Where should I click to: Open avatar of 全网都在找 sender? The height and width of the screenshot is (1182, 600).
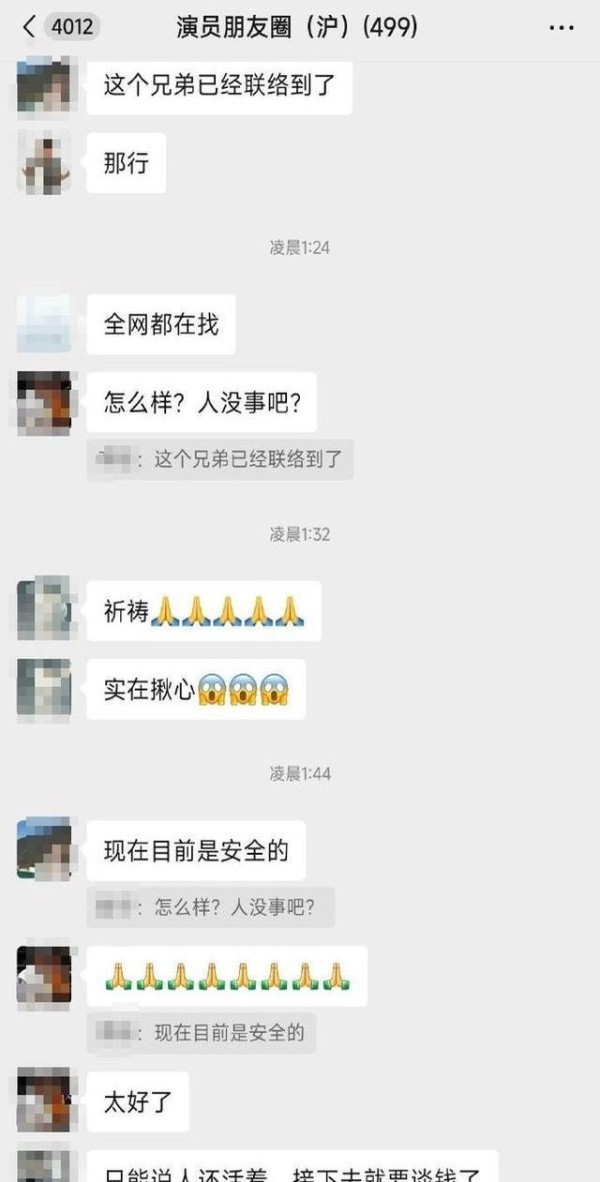[x=44, y=324]
